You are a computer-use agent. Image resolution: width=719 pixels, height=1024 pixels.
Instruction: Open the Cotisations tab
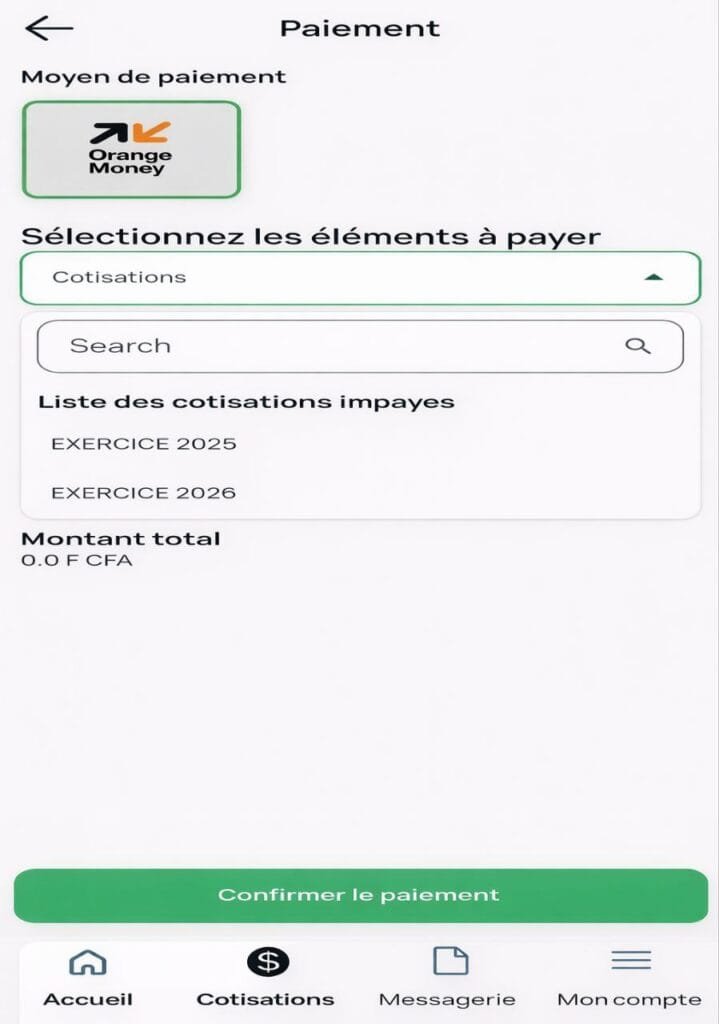coord(266,978)
